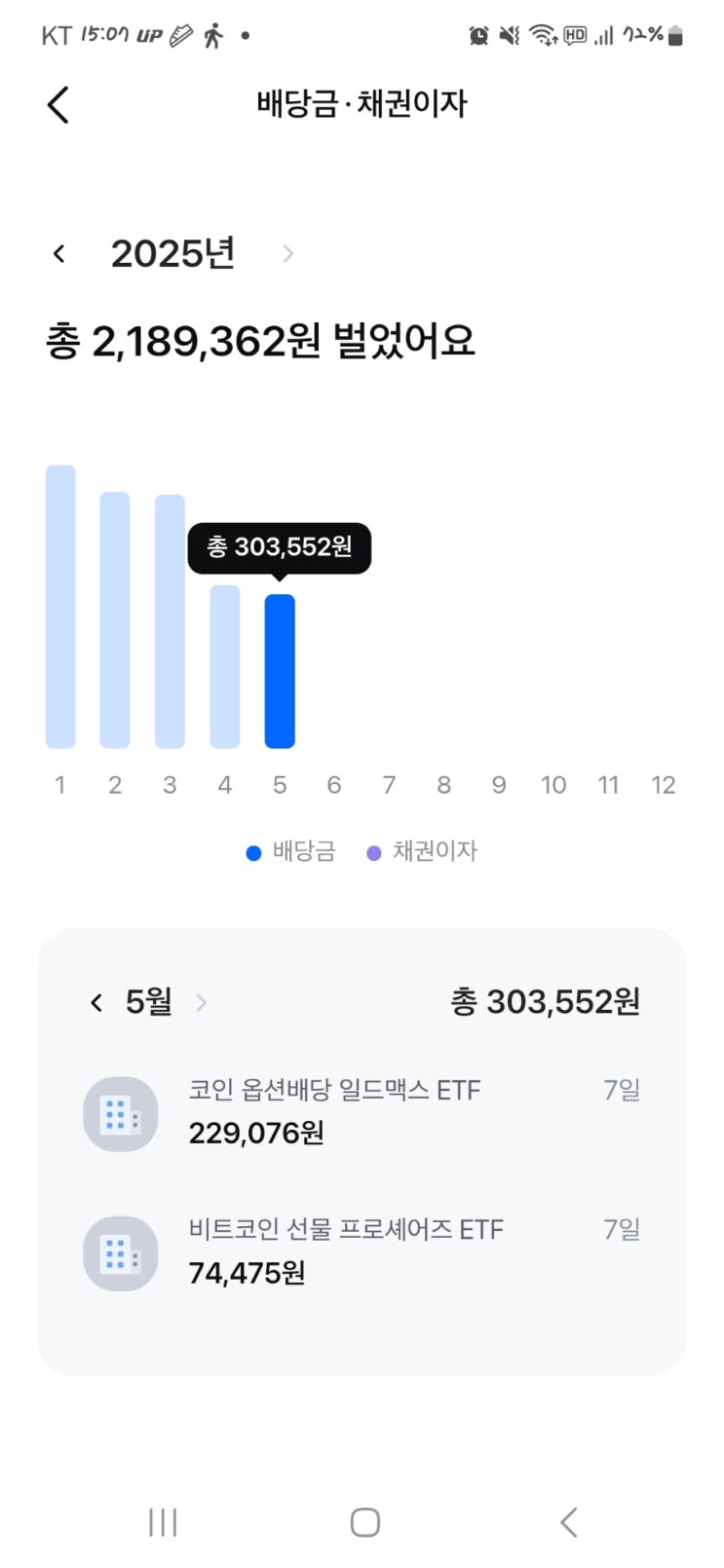Go back from the 배당금·채권이자 page

pyautogui.click(x=58, y=104)
